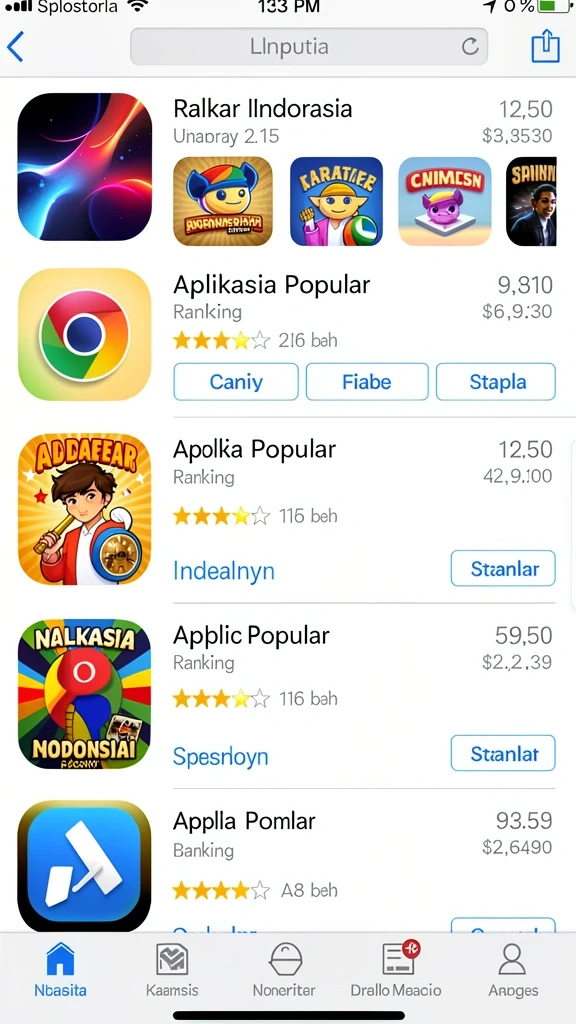This screenshot has width=576, height=1024.
Task: Open the CNIMCSN game thumbnail
Action: pos(444,201)
